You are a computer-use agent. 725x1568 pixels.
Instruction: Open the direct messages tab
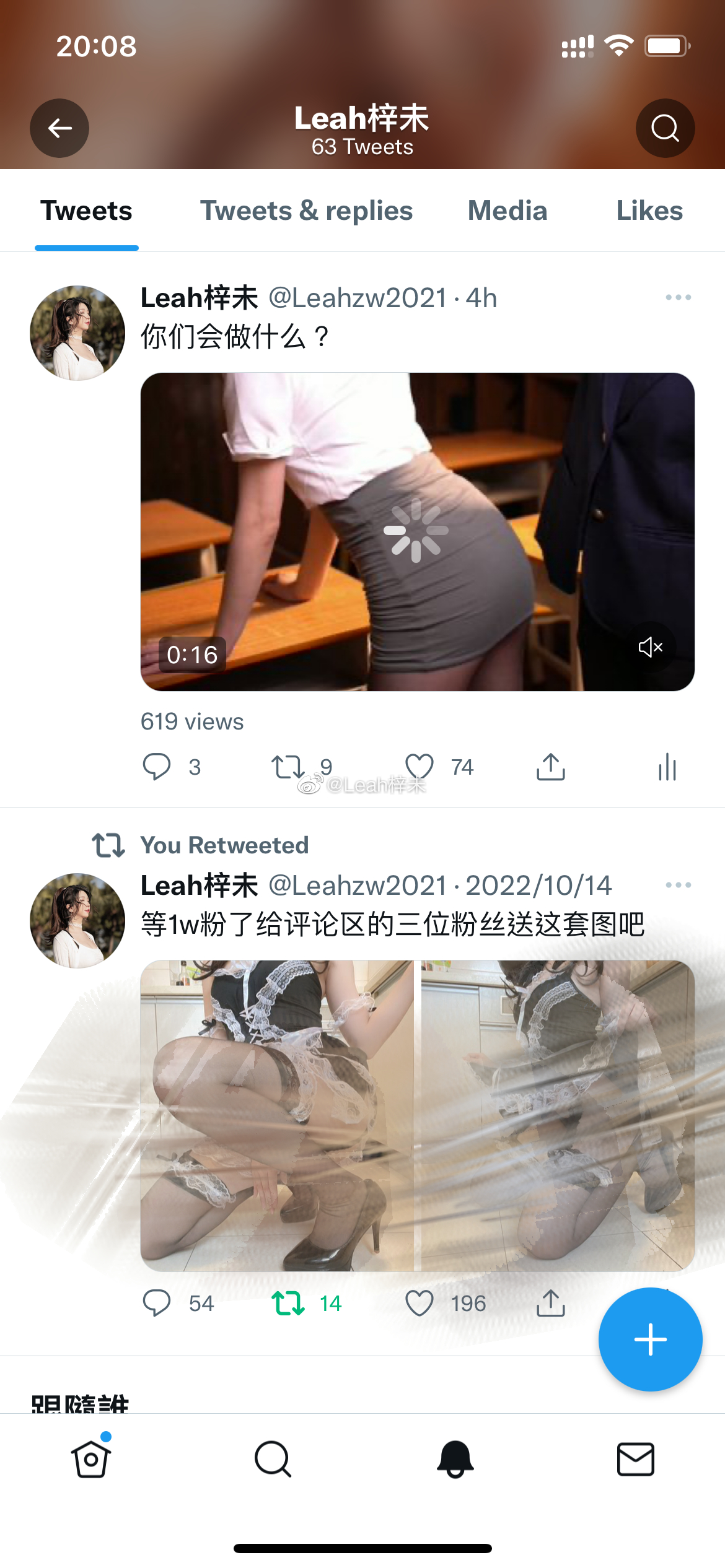click(635, 1459)
